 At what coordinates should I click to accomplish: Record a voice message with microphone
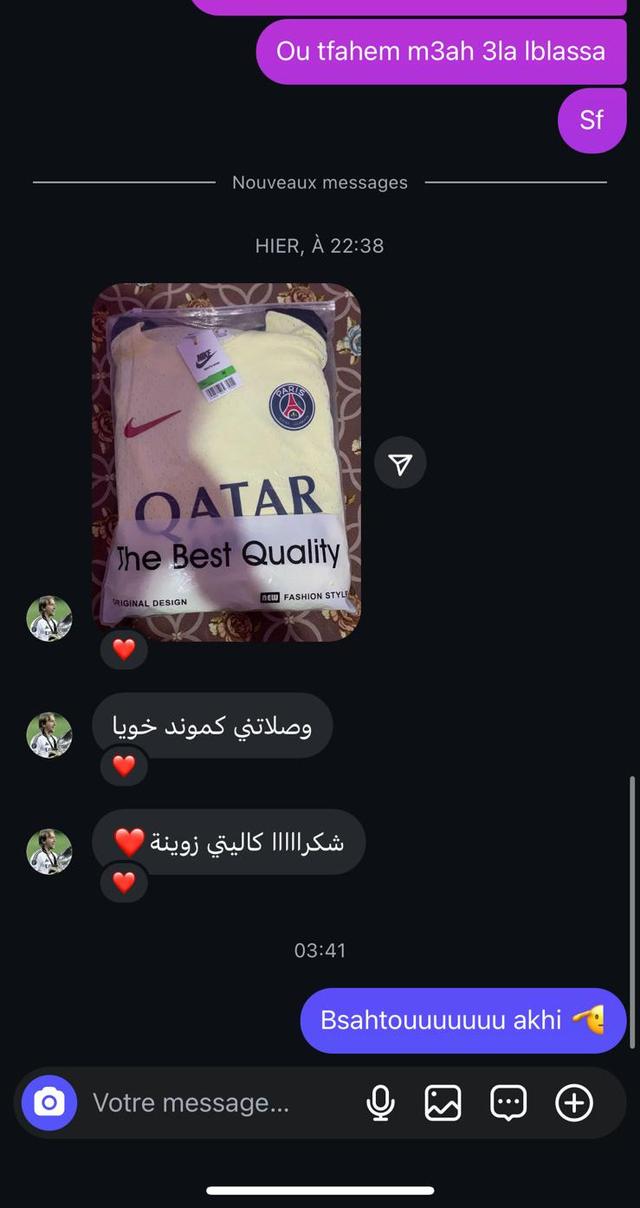pos(380,1103)
